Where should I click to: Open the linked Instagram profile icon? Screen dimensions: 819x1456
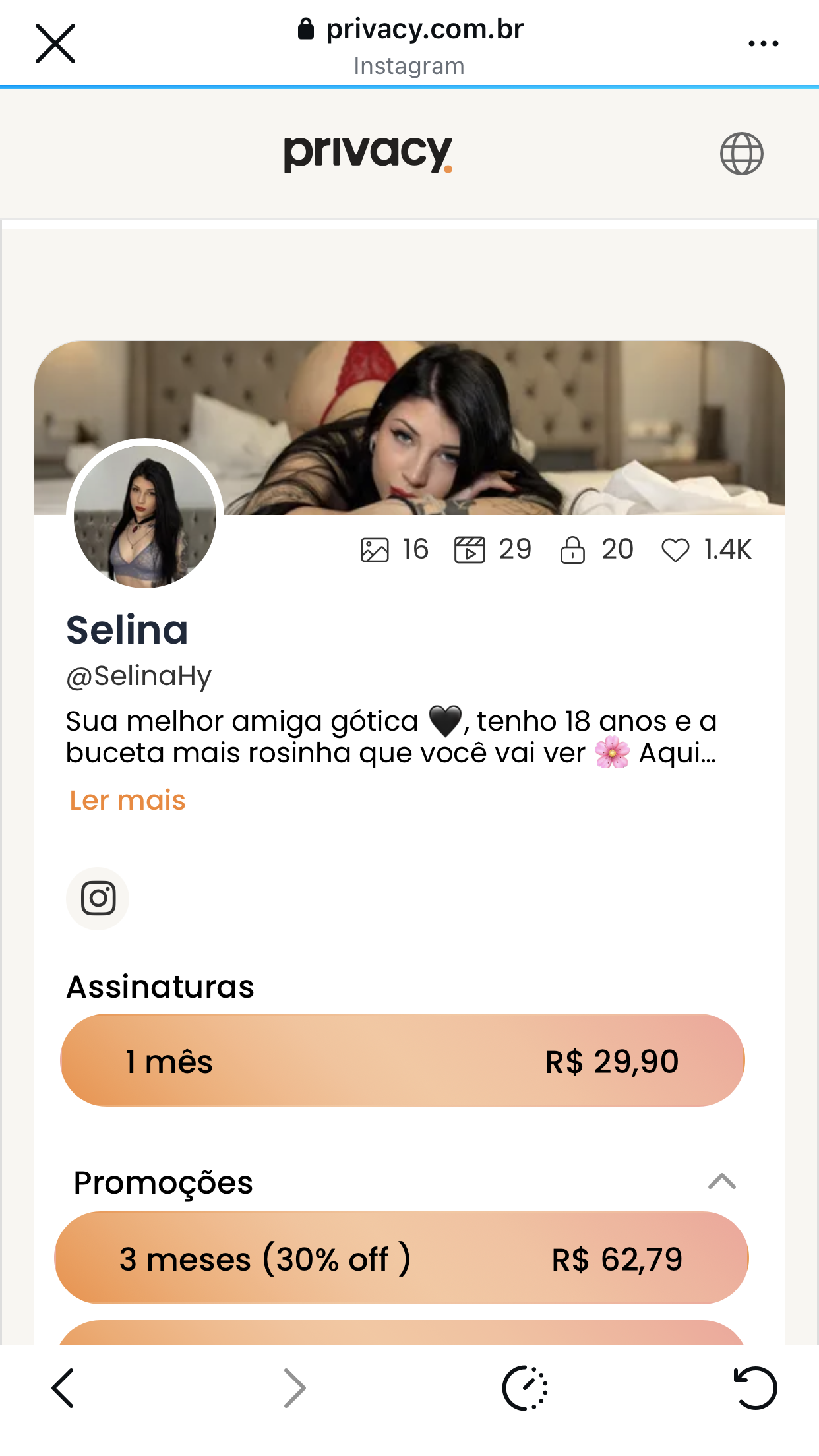click(98, 898)
